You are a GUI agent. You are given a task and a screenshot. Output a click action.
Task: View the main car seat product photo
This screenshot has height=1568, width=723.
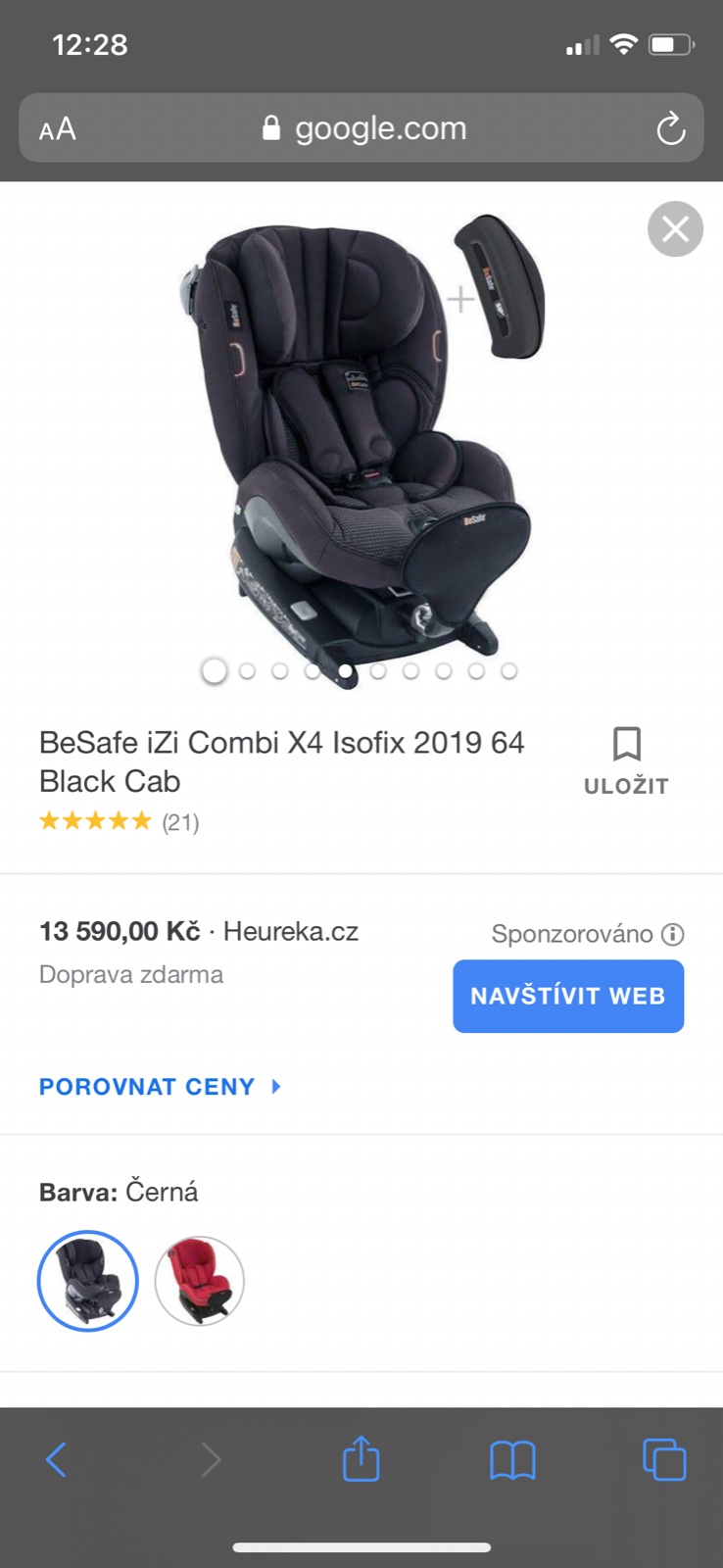pos(353,441)
